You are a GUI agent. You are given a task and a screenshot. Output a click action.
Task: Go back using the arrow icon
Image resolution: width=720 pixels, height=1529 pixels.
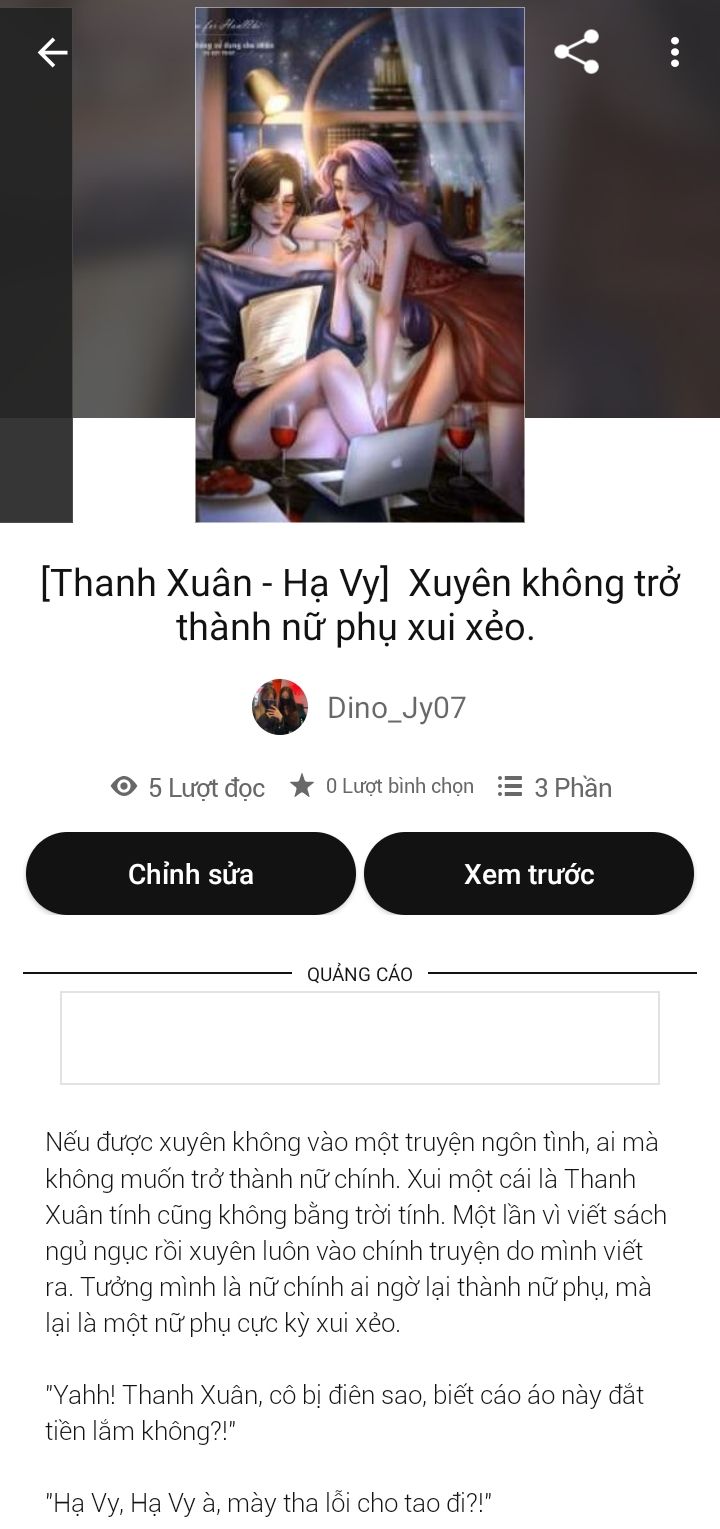tap(52, 53)
